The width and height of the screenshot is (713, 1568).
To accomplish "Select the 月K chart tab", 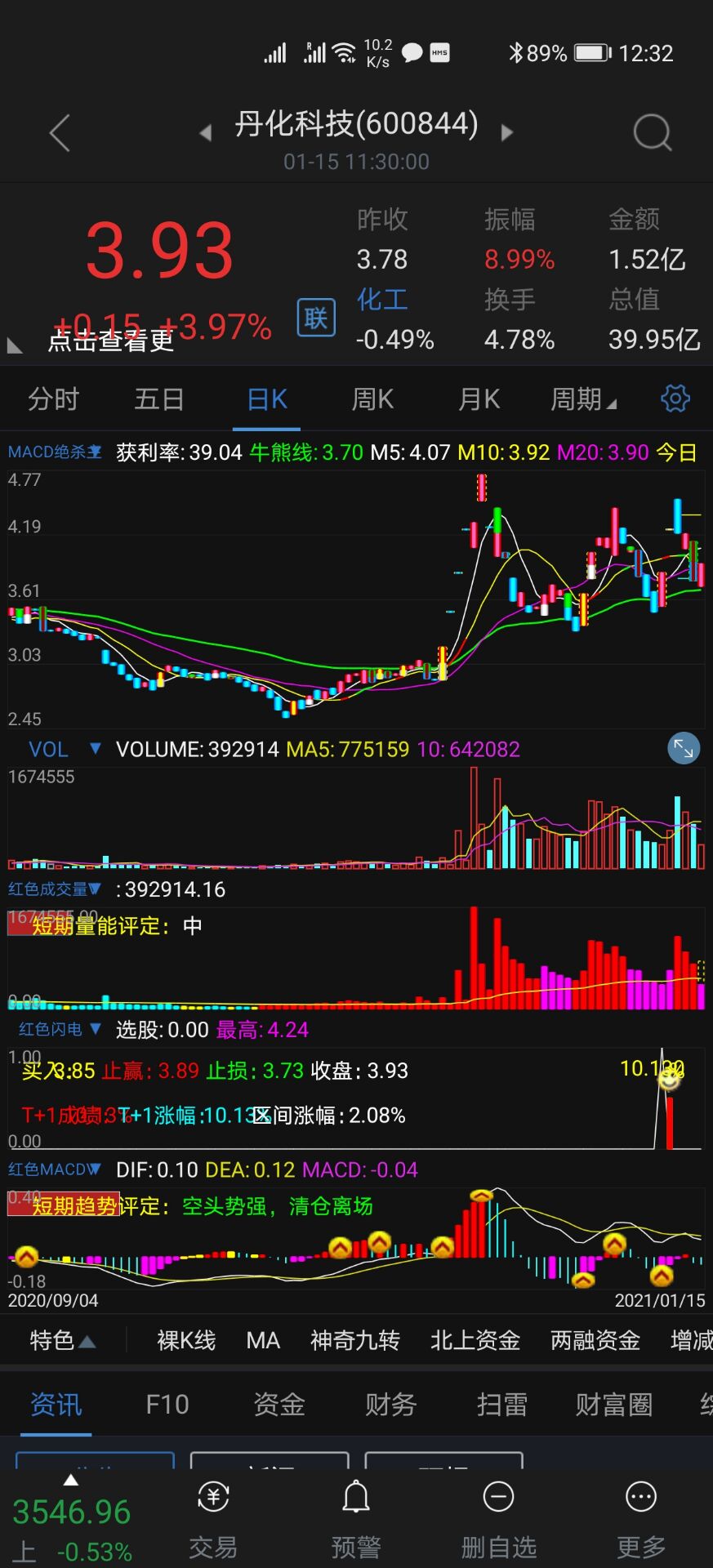I will pos(479,399).
